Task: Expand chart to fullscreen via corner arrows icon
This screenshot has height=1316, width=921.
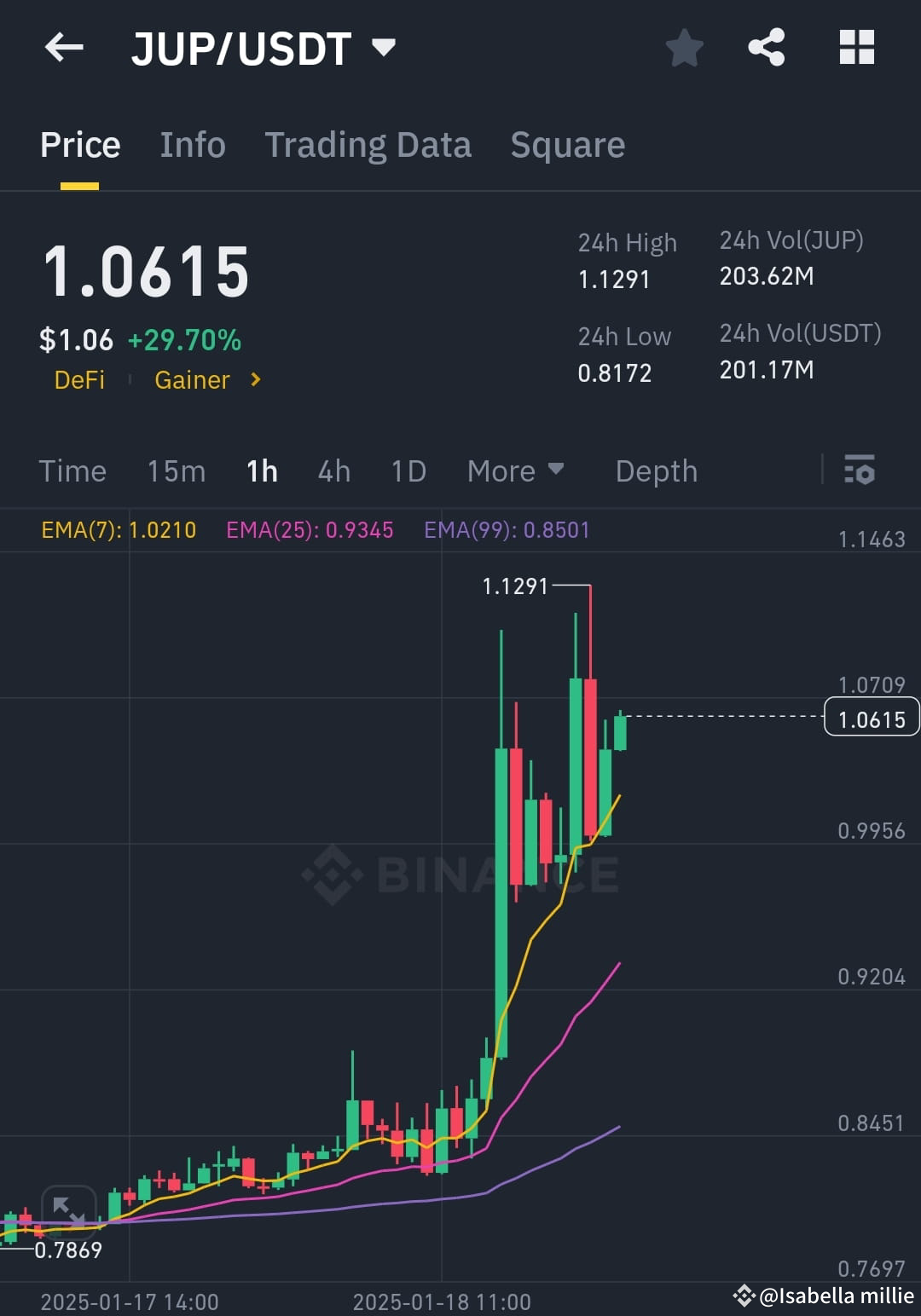Action: pyautogui.click(x=68, y=1209)
